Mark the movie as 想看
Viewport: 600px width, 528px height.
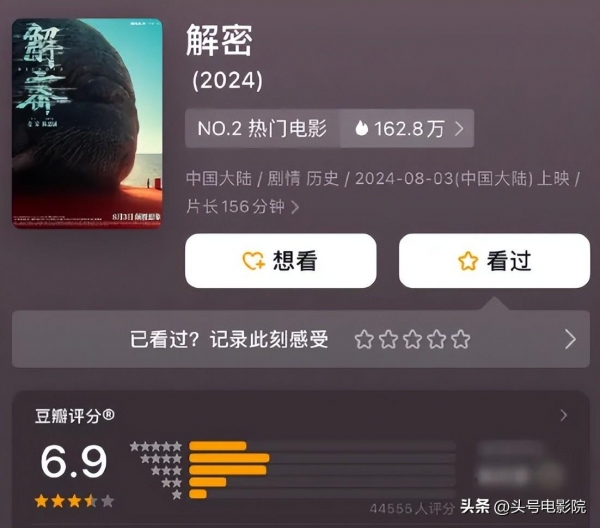click(280, 261)
